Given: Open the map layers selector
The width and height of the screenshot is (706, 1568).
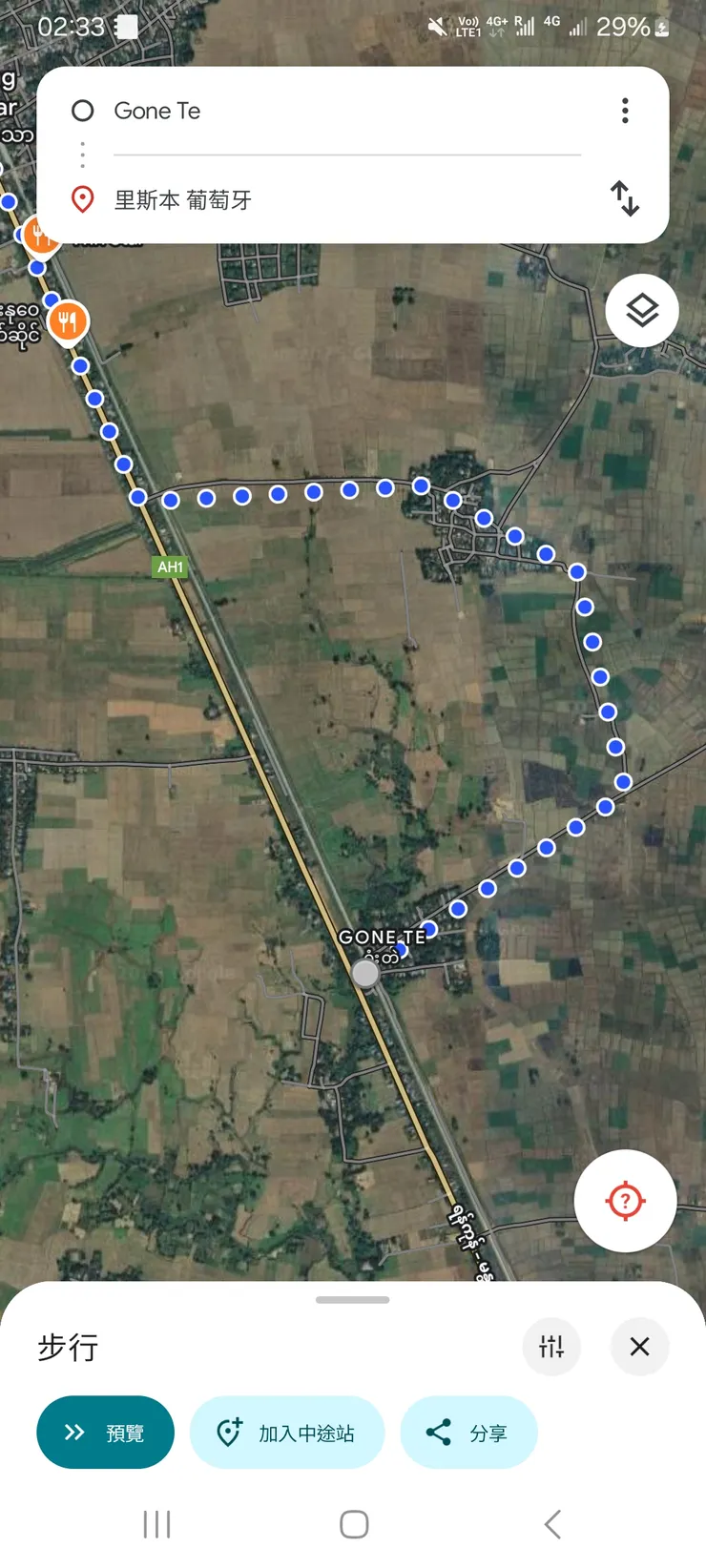Looking at the screenshot, I should click(x=642, y=311).
